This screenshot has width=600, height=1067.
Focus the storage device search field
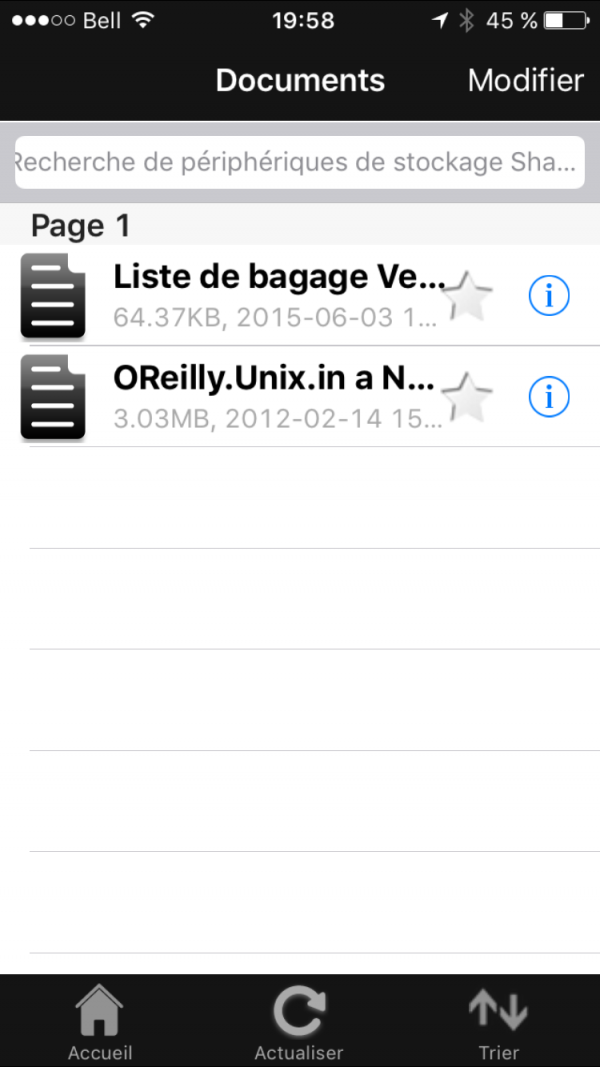coord(298,162)
